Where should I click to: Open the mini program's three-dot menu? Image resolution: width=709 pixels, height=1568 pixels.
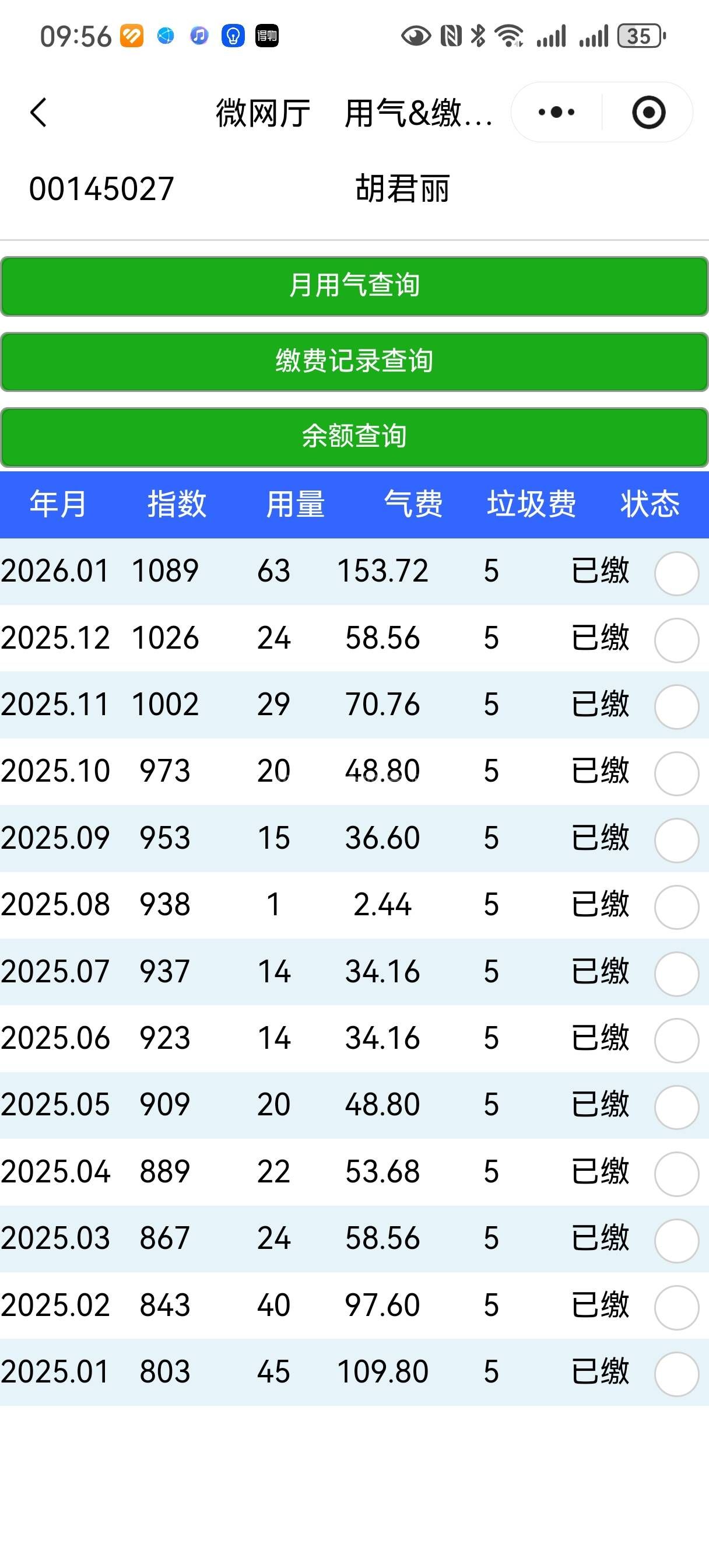coord(556,113)
